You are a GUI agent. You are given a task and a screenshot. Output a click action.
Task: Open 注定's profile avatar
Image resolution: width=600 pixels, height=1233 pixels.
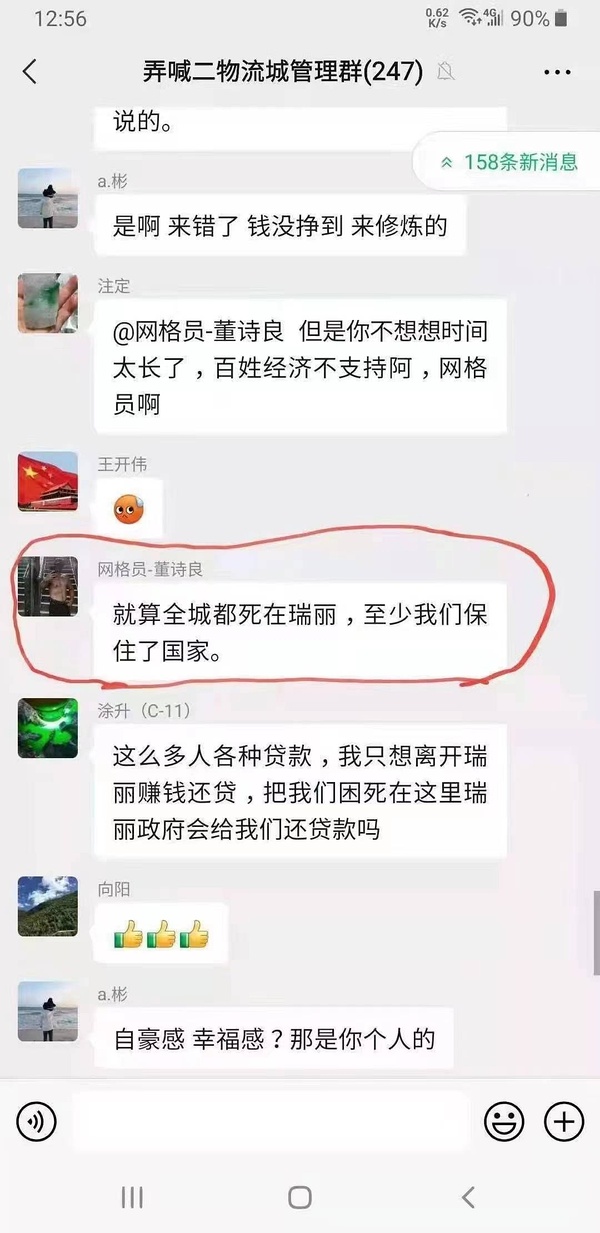click(48, 303)
